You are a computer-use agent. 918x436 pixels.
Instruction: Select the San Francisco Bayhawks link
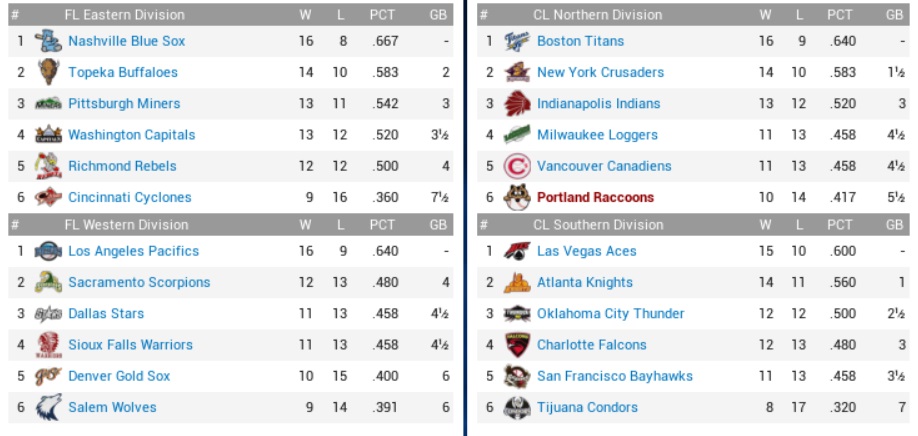[x=614, y=376]
